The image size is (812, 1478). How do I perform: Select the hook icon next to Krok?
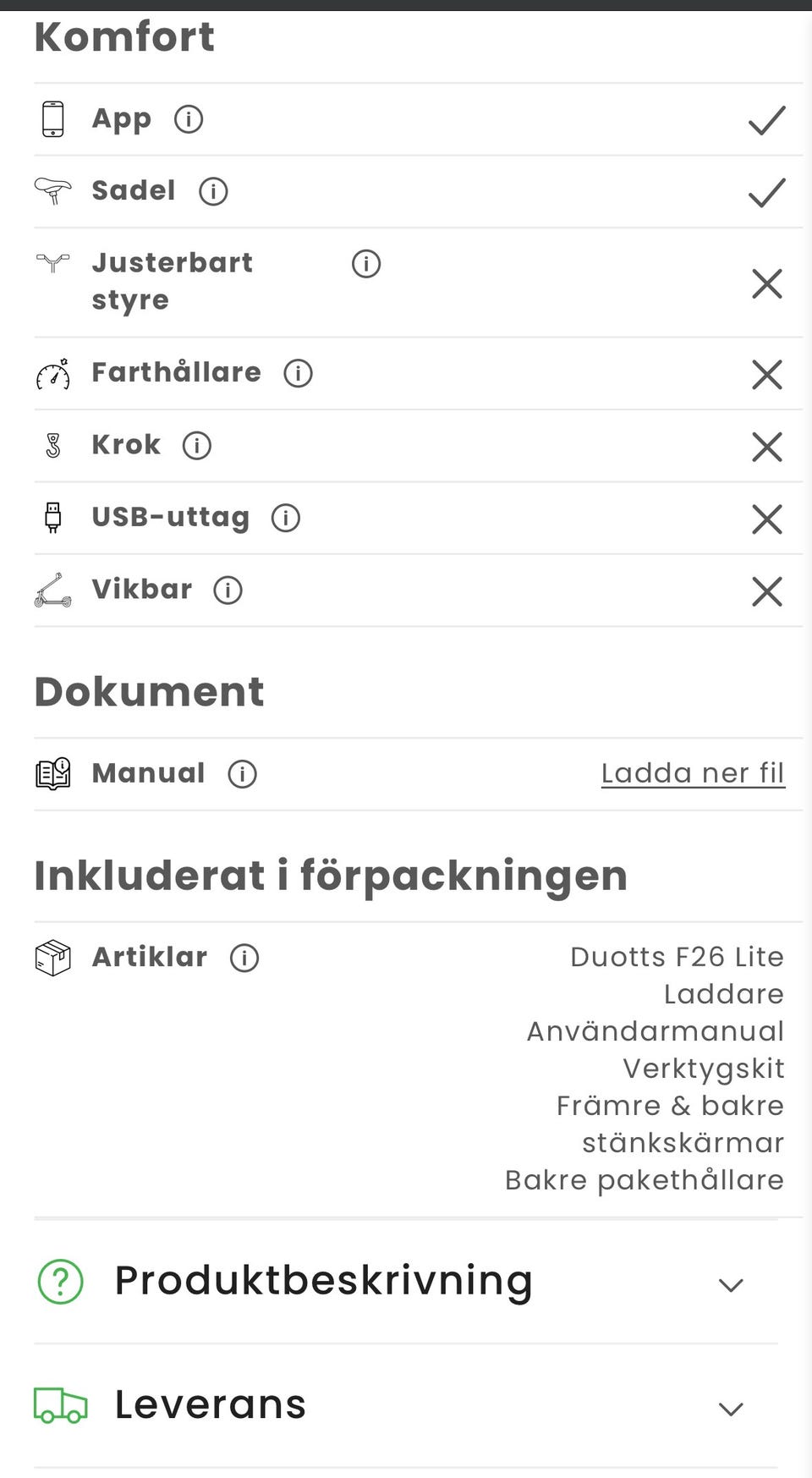tap(53, 444)
